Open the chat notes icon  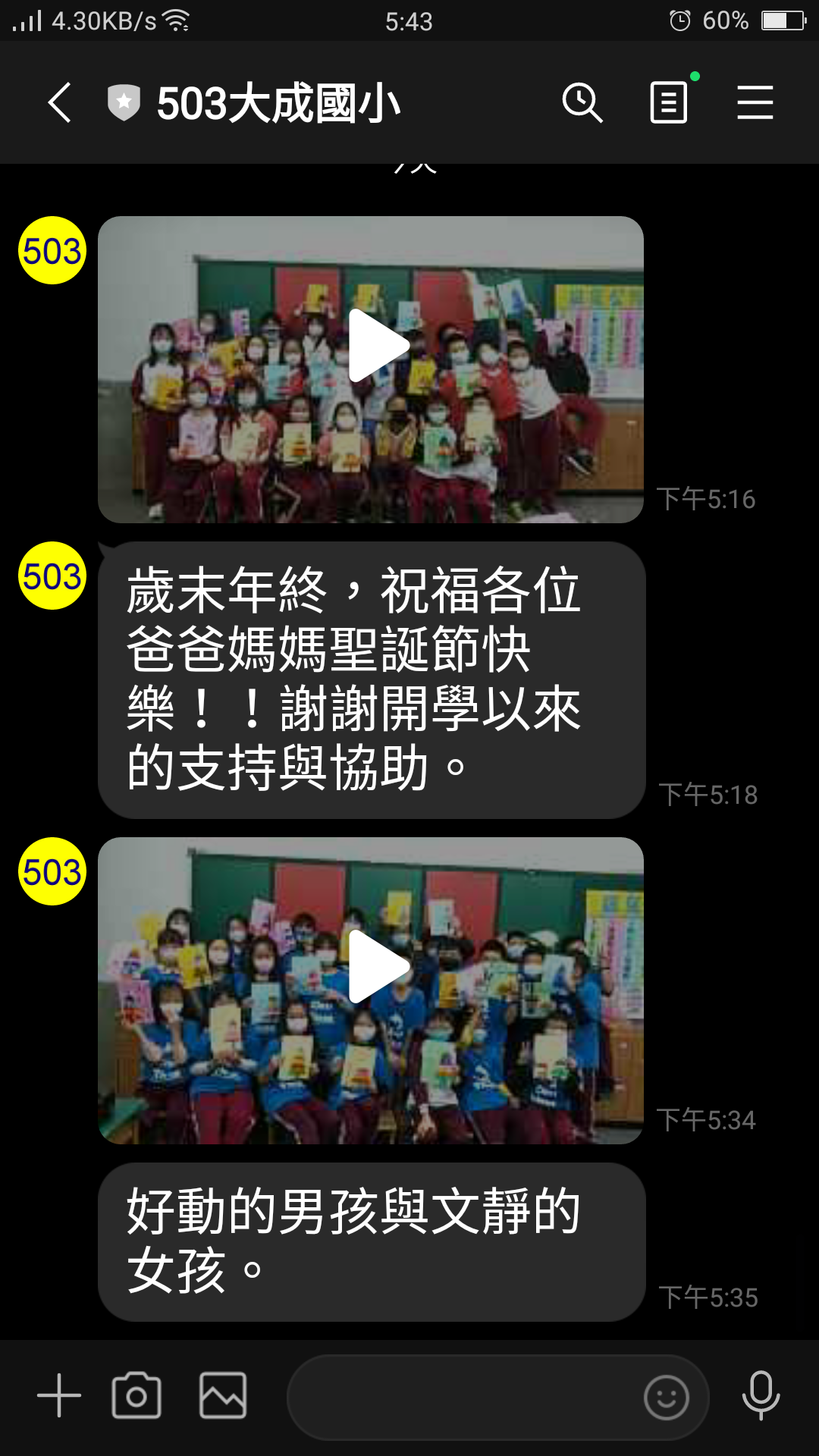669,102
